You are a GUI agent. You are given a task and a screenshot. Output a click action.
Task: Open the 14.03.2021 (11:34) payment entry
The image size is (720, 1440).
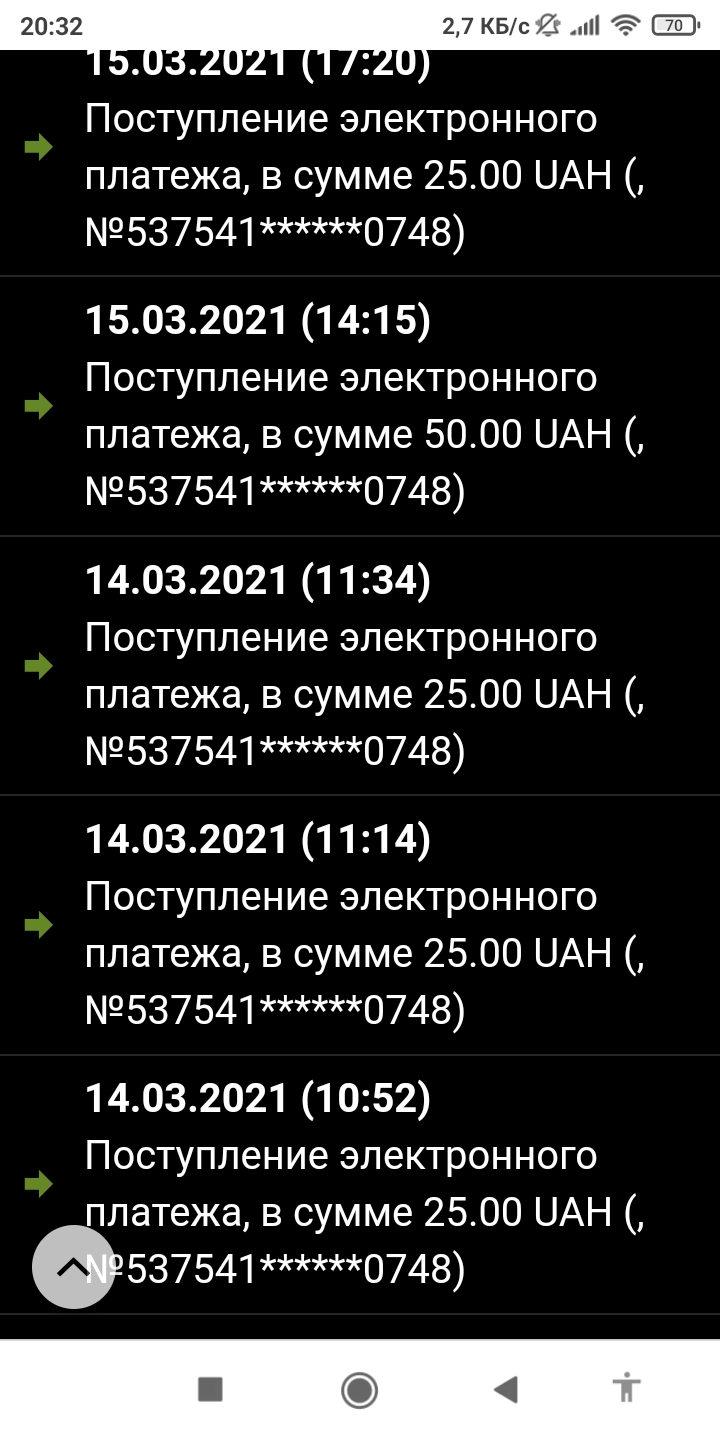360,665
